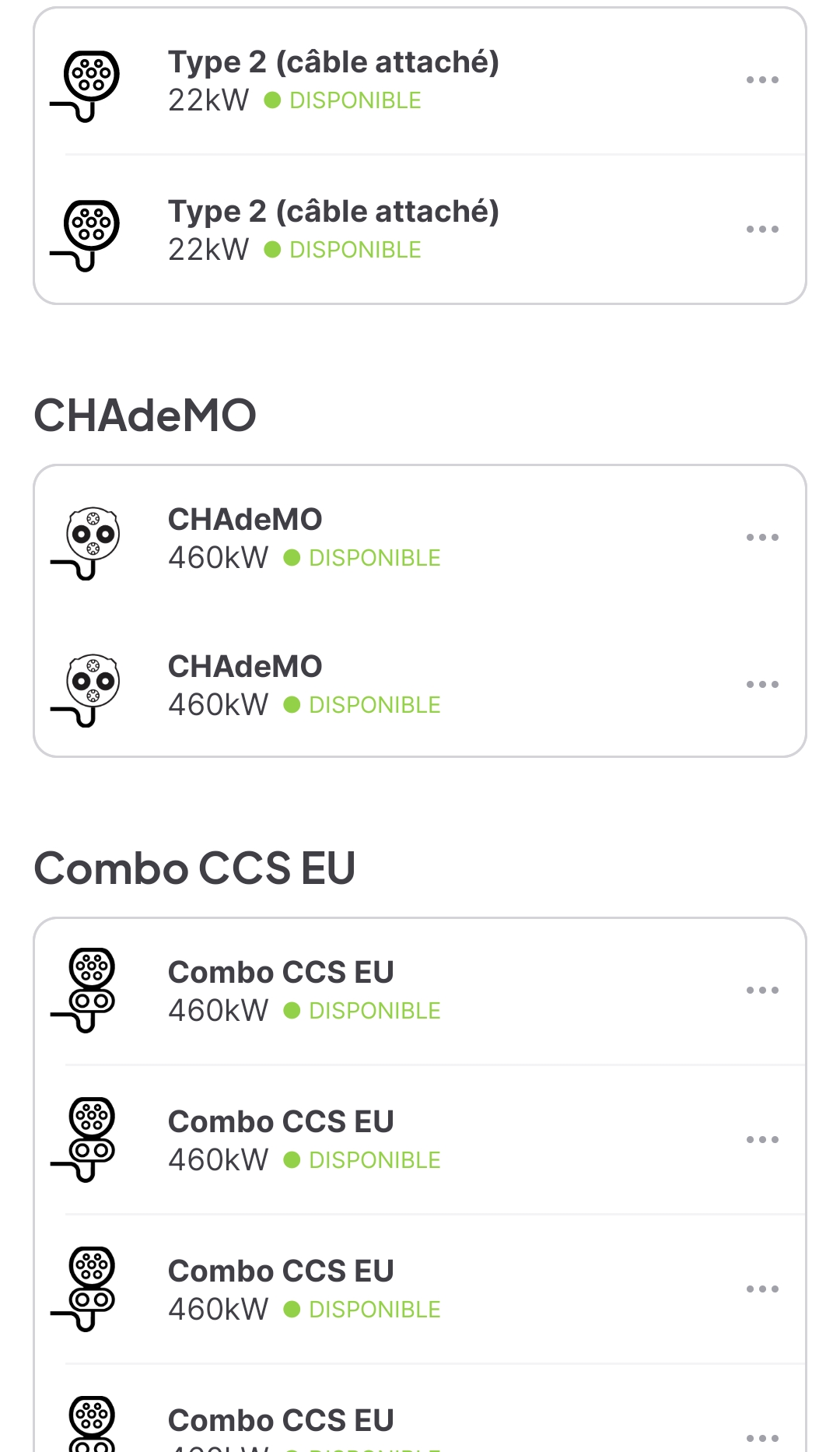This screenshot has height=1452, width=840.
Task: Show options for the third Combo CCS EU connector
Action: [x=762, y=1289]
